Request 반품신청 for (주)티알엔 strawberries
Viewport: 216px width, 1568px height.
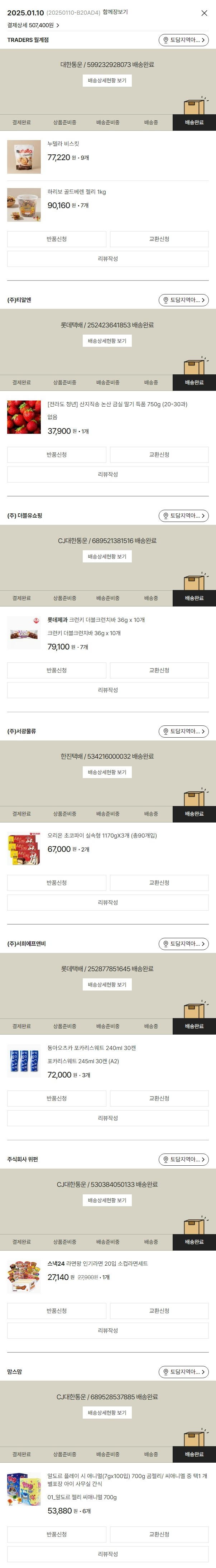click(x=57, y=455)
